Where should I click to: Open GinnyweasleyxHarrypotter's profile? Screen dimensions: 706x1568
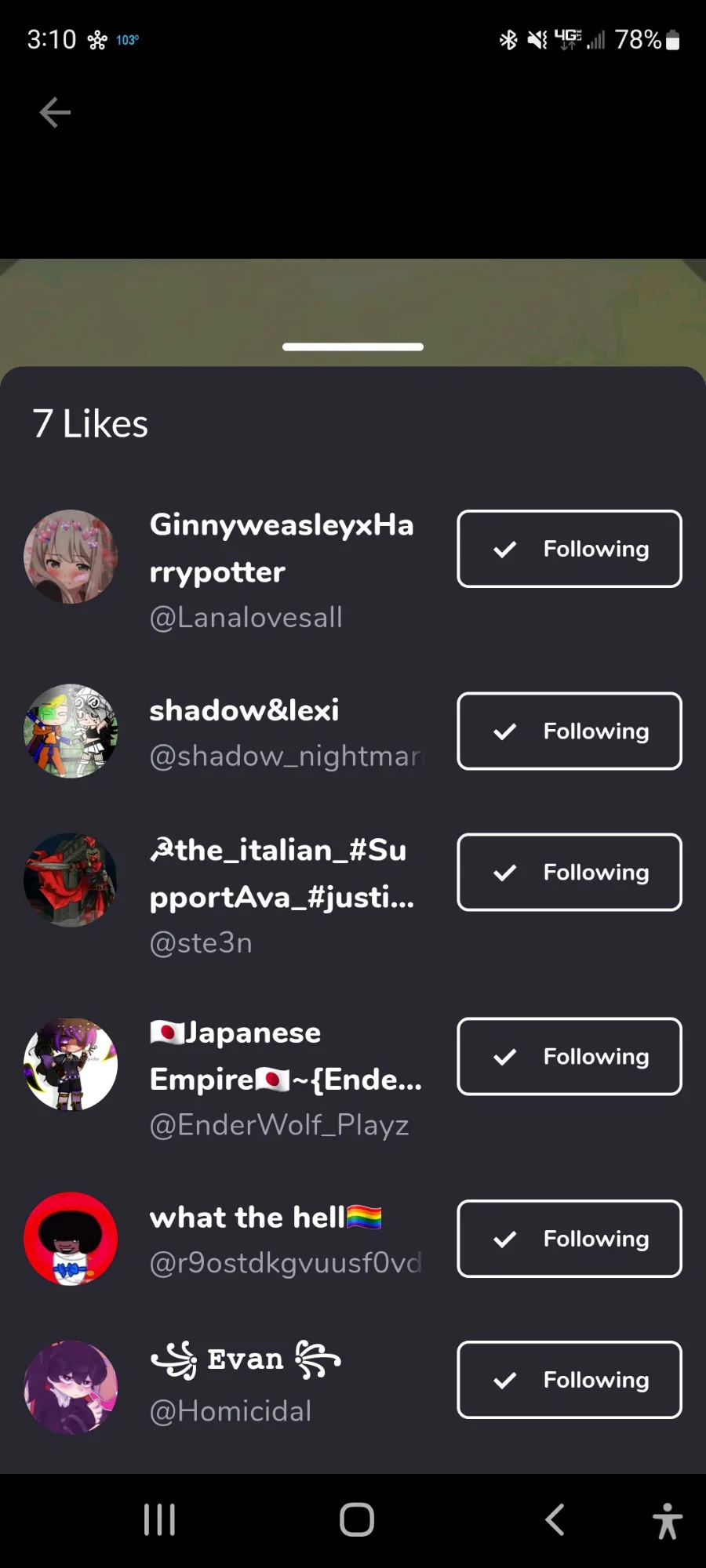click(227, 570)
